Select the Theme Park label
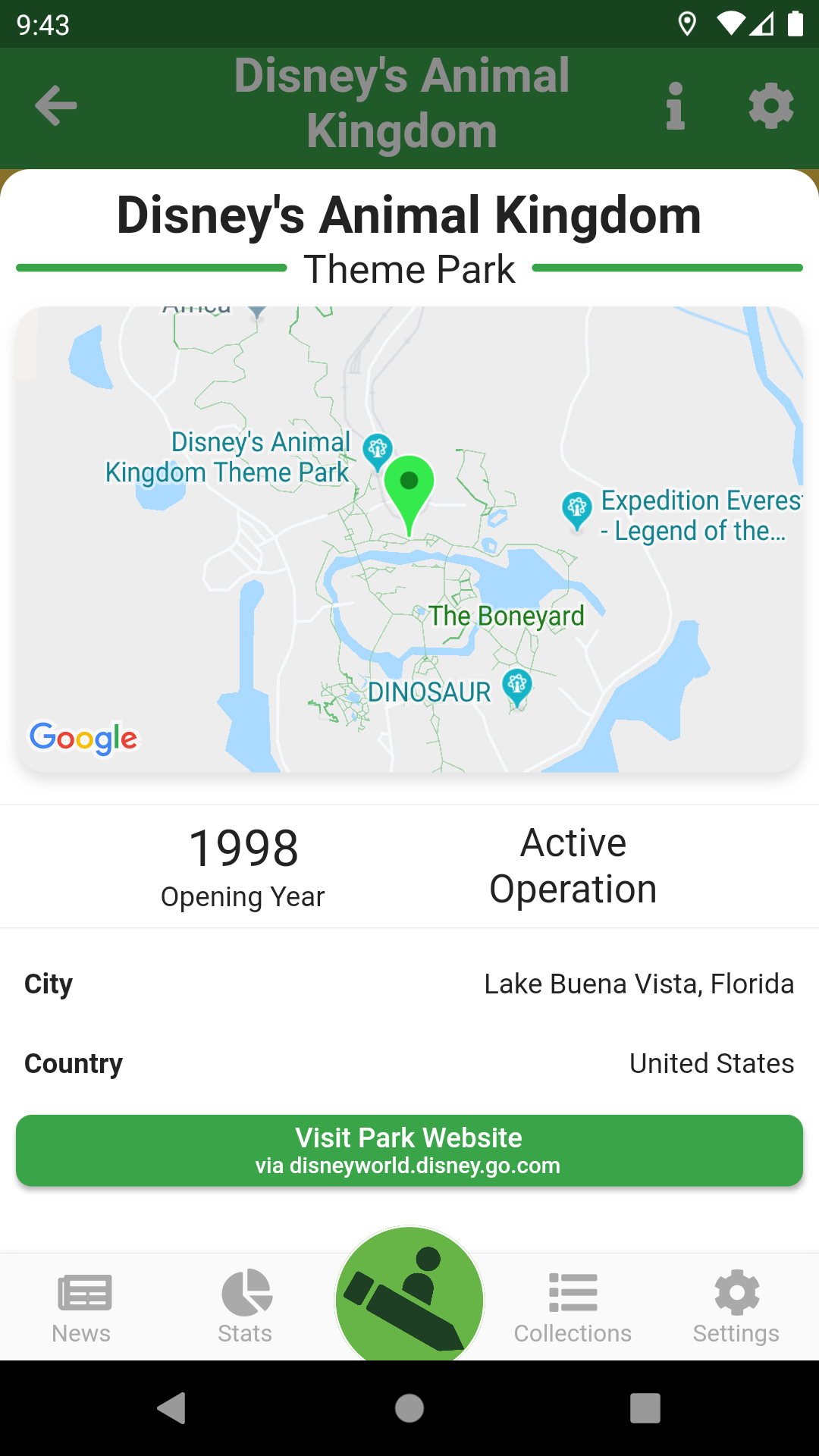This screenshot has width=819, height=1456. [409, 268]
